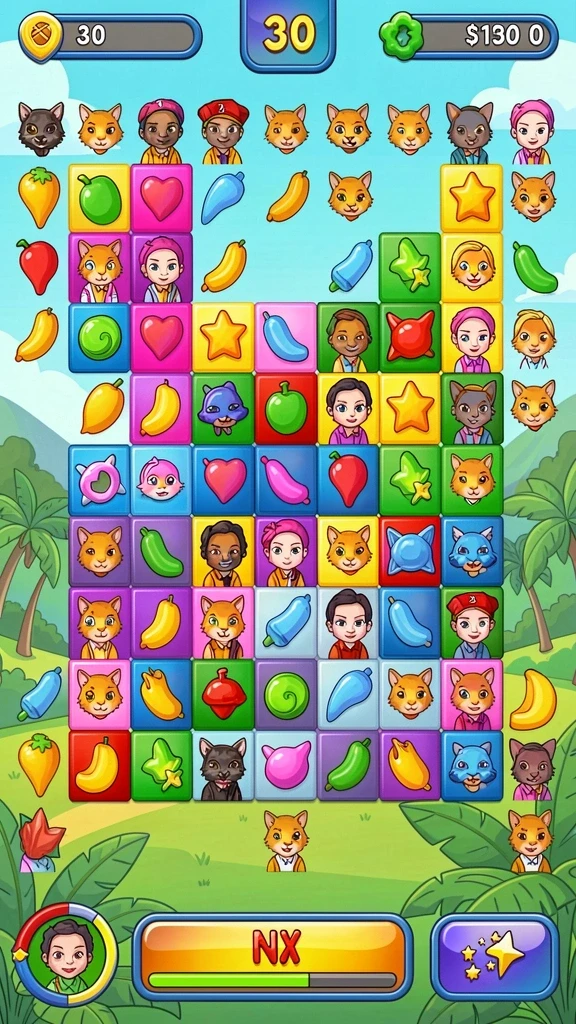Tap the pink cat head on light-blue tile
The width and height of the screenshot is (576, 1024).
286,766
